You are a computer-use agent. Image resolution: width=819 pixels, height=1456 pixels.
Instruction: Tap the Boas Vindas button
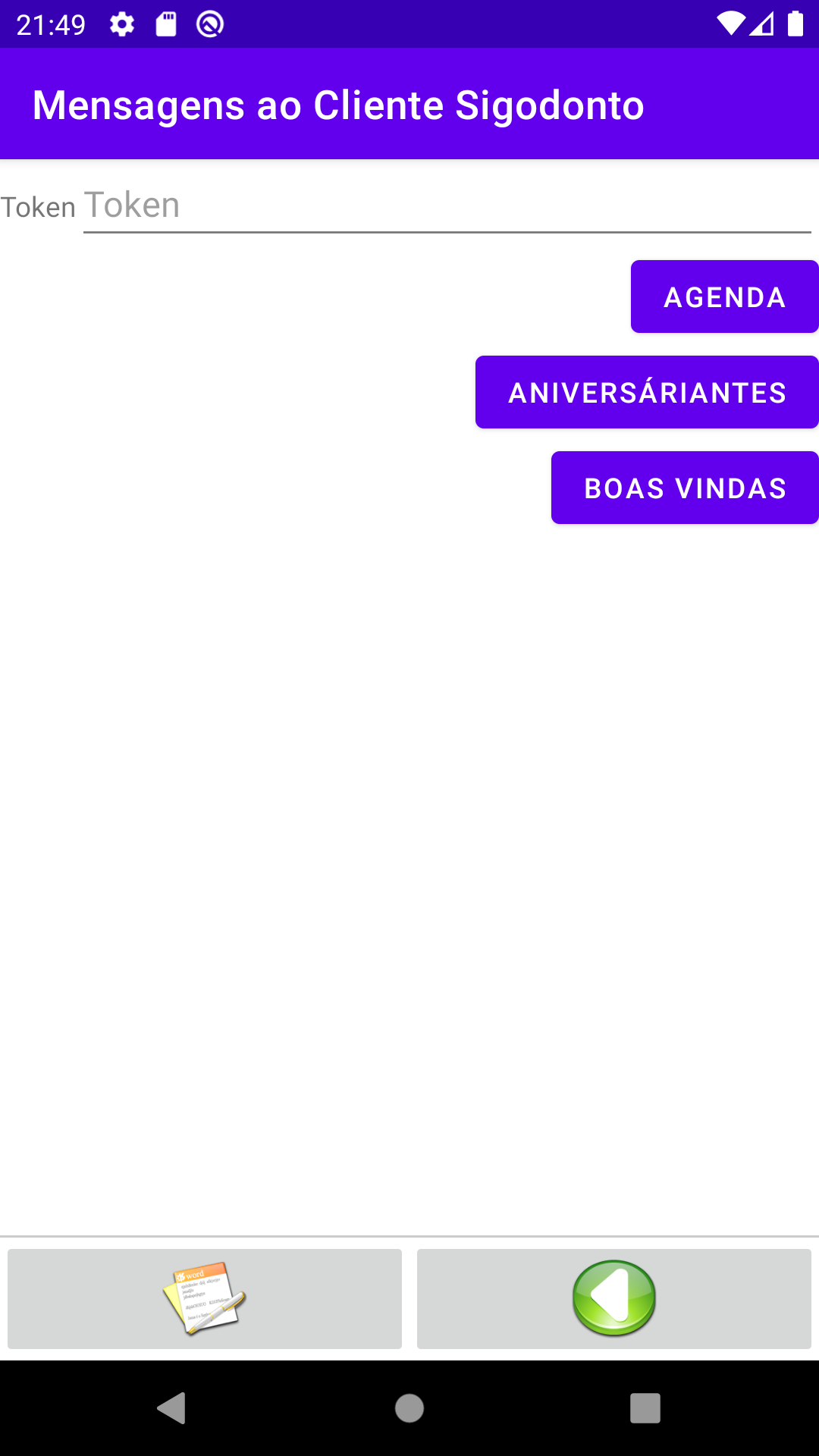(x=685, y=488)
